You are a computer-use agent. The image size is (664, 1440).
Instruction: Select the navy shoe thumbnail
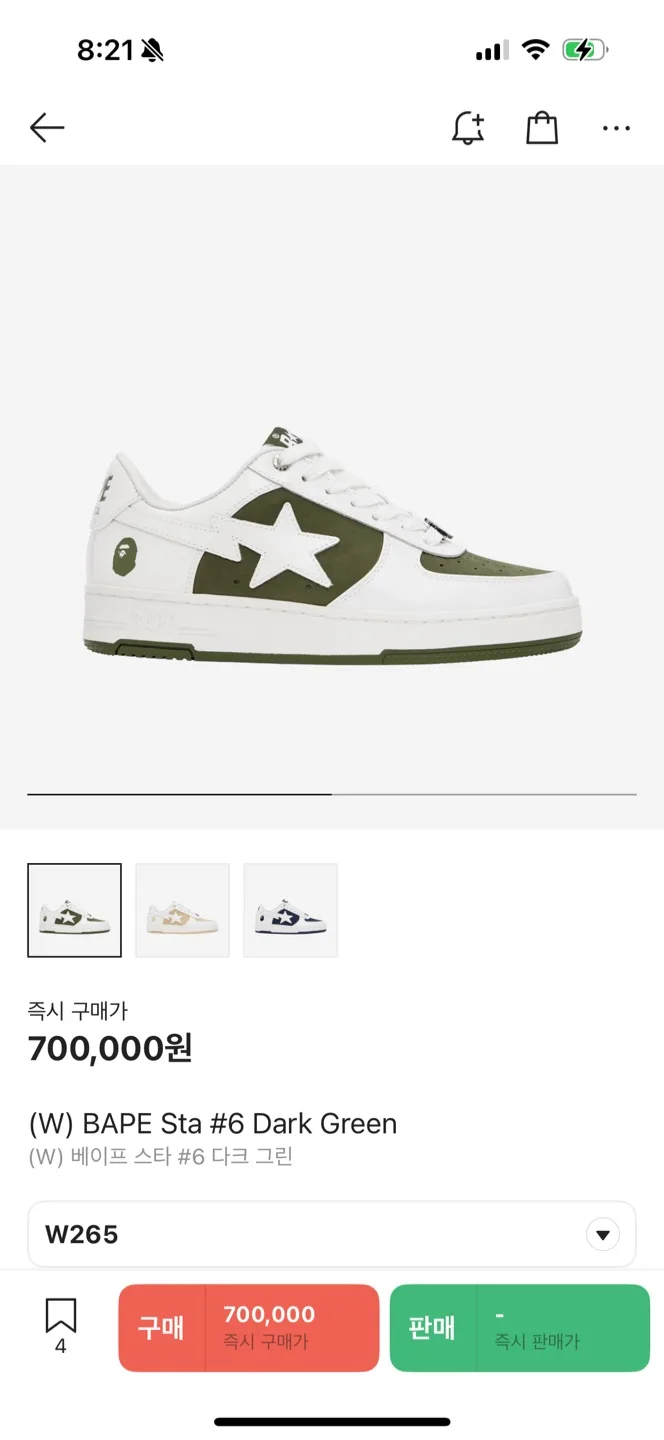coord(291,910)
